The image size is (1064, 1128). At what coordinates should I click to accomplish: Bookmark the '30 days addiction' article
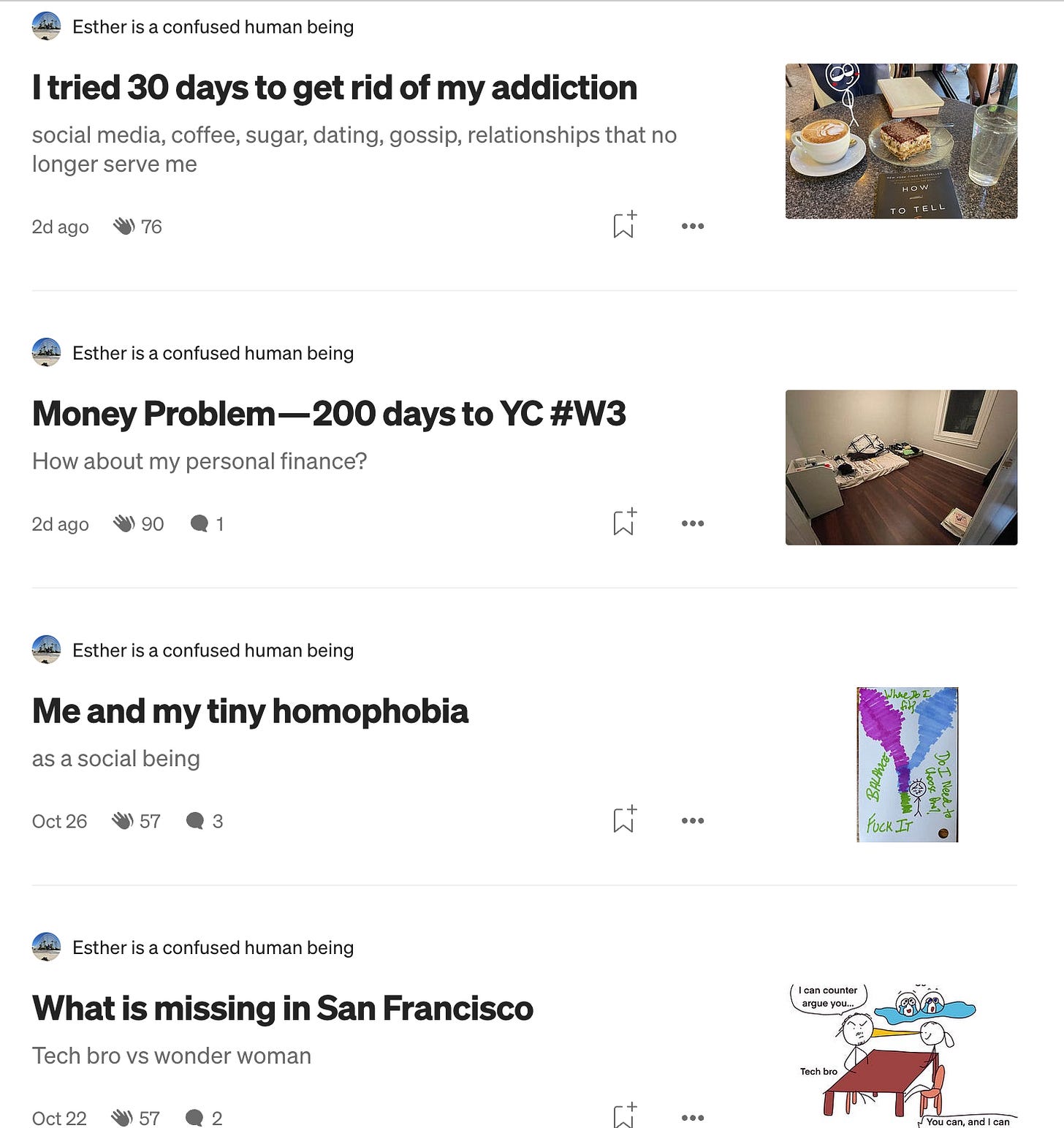tap(623, 225)
